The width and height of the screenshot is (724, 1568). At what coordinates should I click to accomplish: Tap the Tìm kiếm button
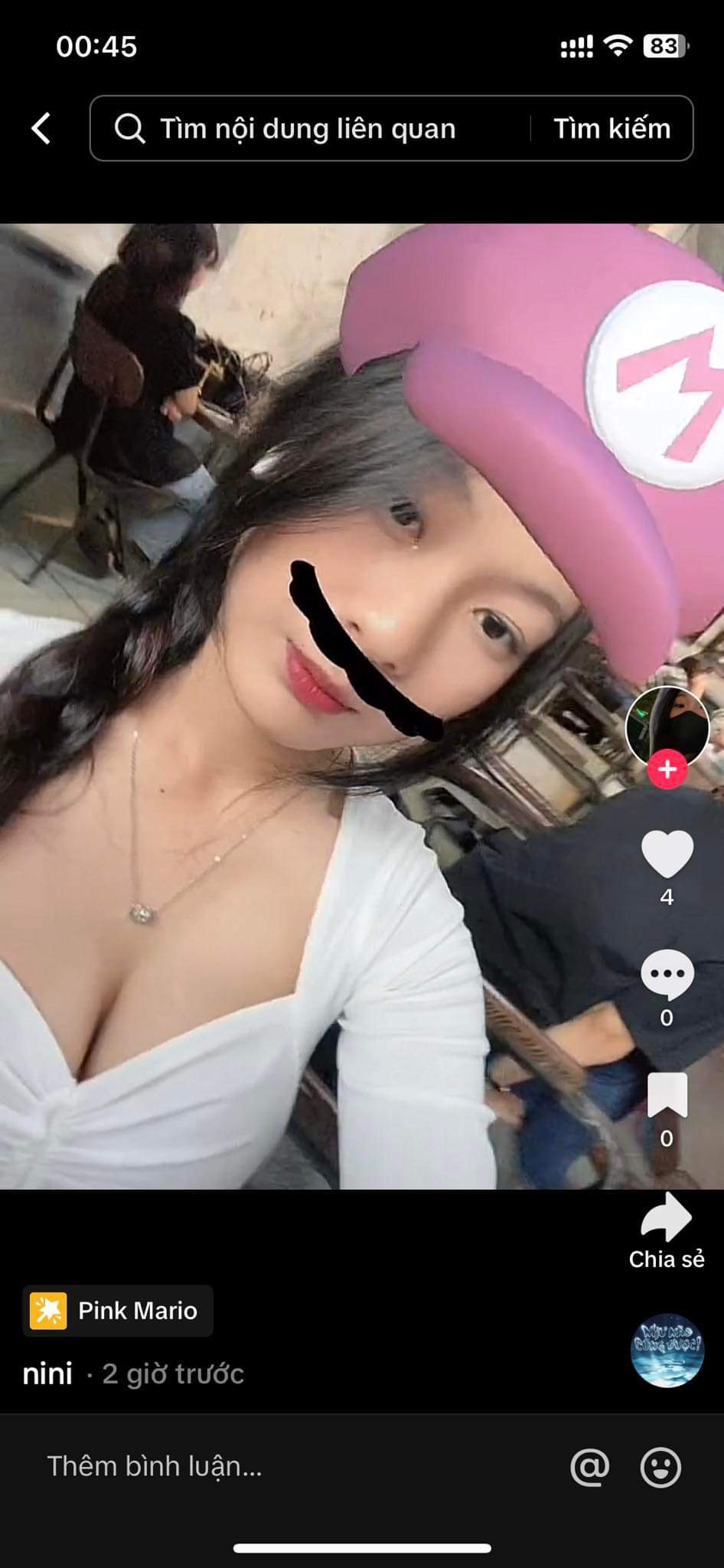click(611, 129)
